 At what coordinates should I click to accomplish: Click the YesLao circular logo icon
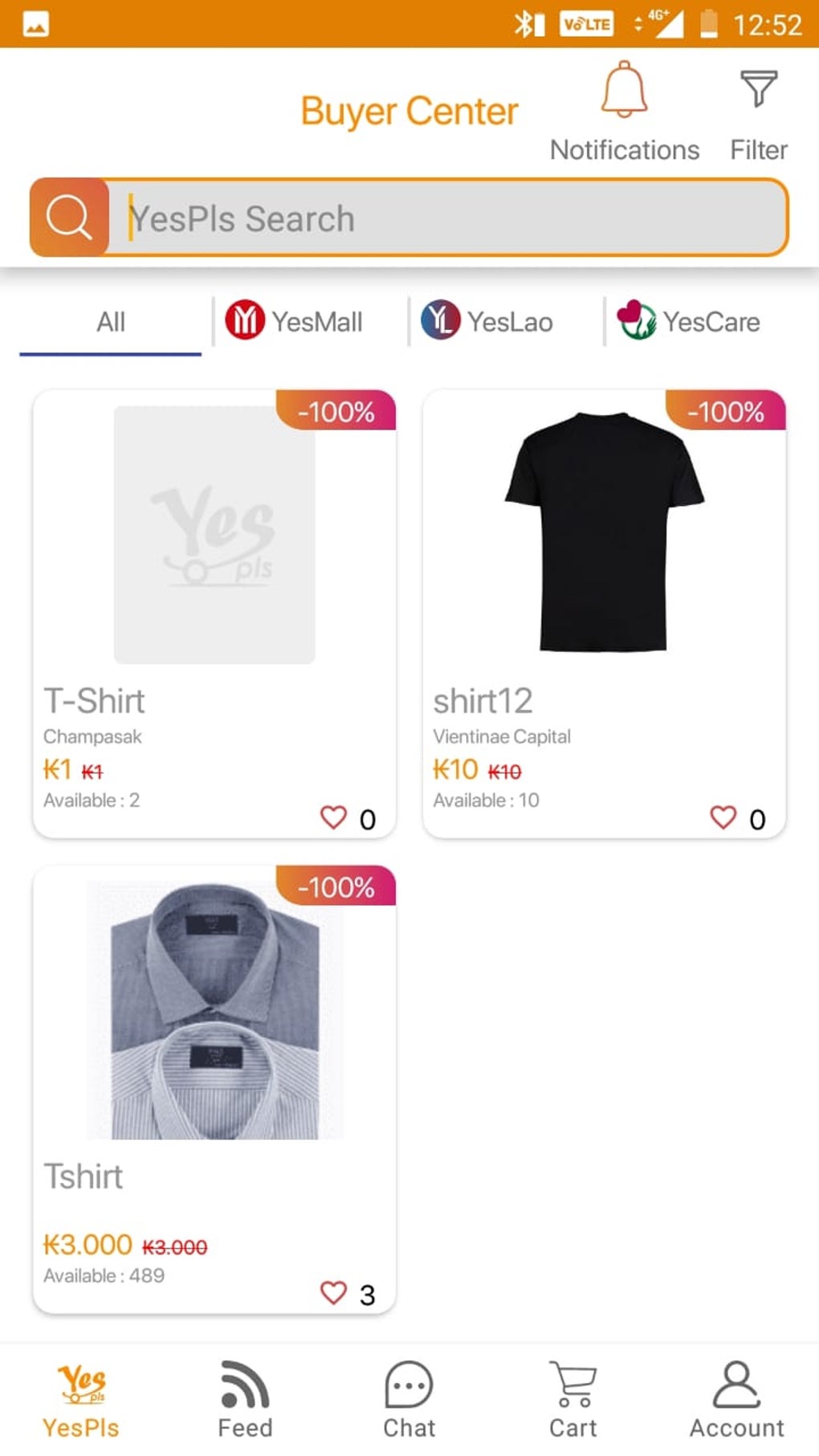tap(439, 320)
